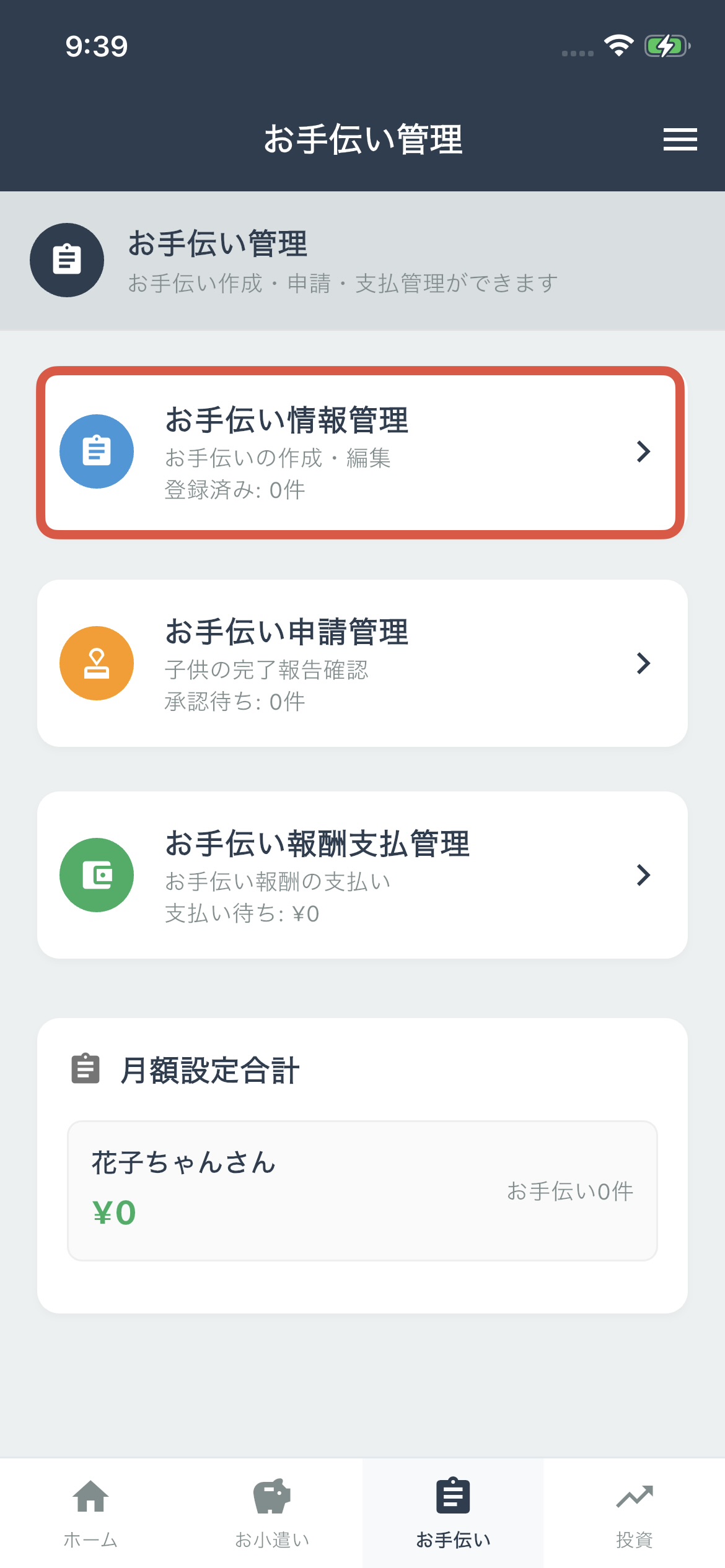
Task: Click the orange stamp icon for お手伝い申請管理
Action: click(x=96, y=663)
